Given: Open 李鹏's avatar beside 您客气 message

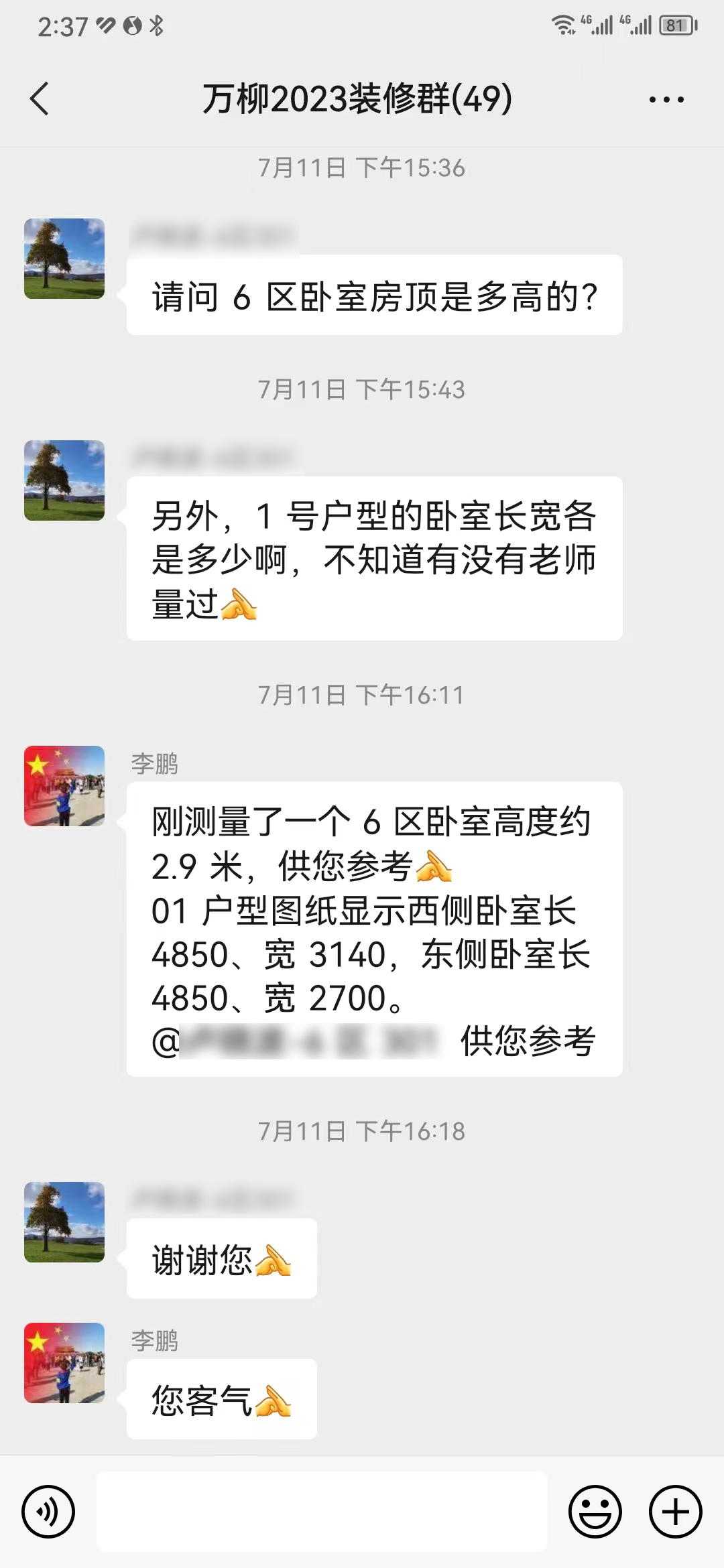Looking at the screenshot, I should pos(64,1363).
